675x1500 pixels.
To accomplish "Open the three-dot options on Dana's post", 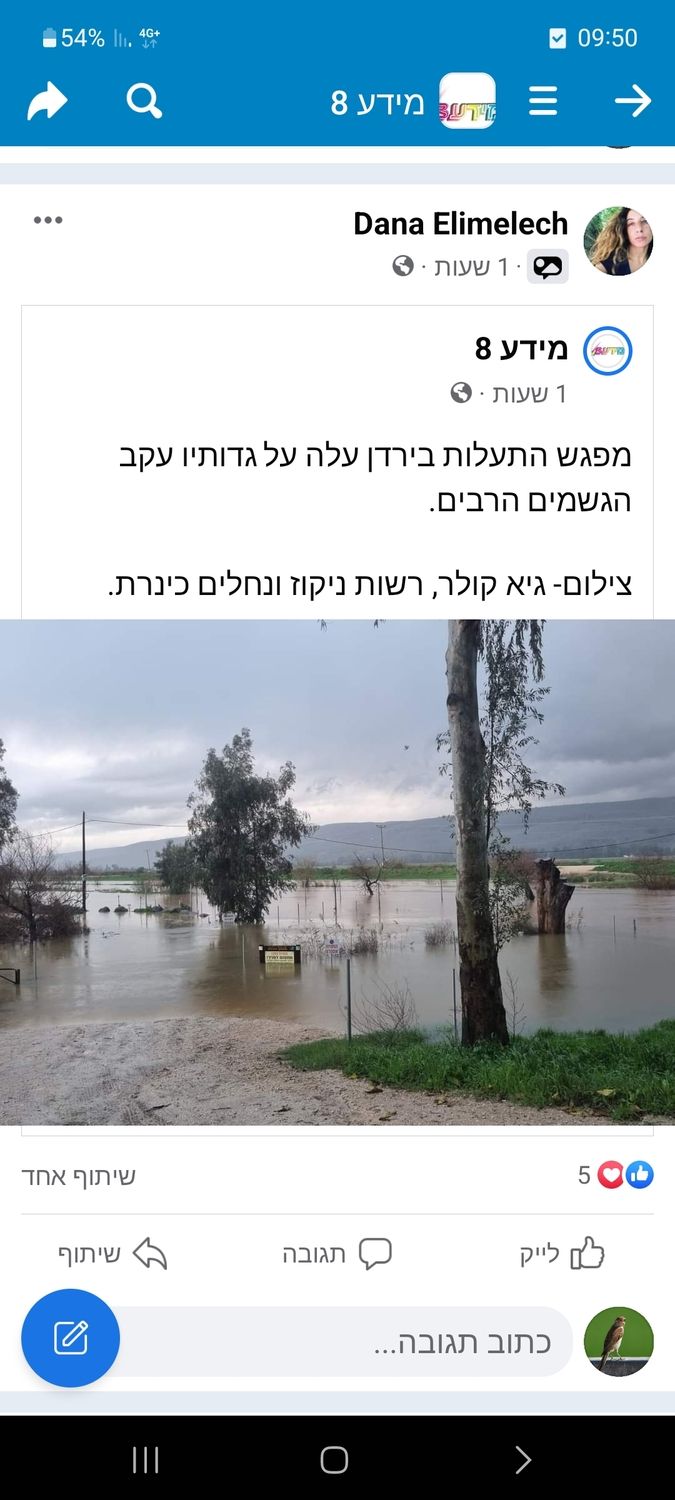I will 48,221.
